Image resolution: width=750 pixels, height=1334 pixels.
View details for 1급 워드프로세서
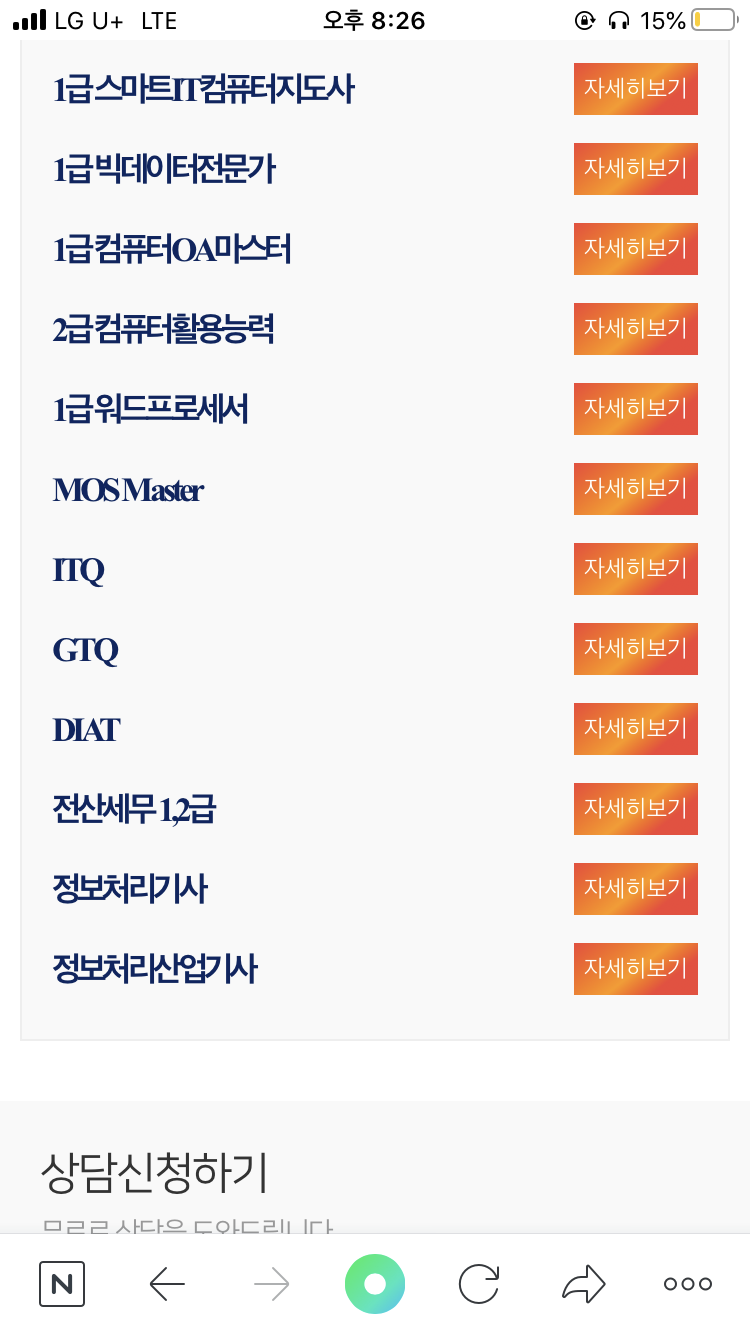pos(635,409)
